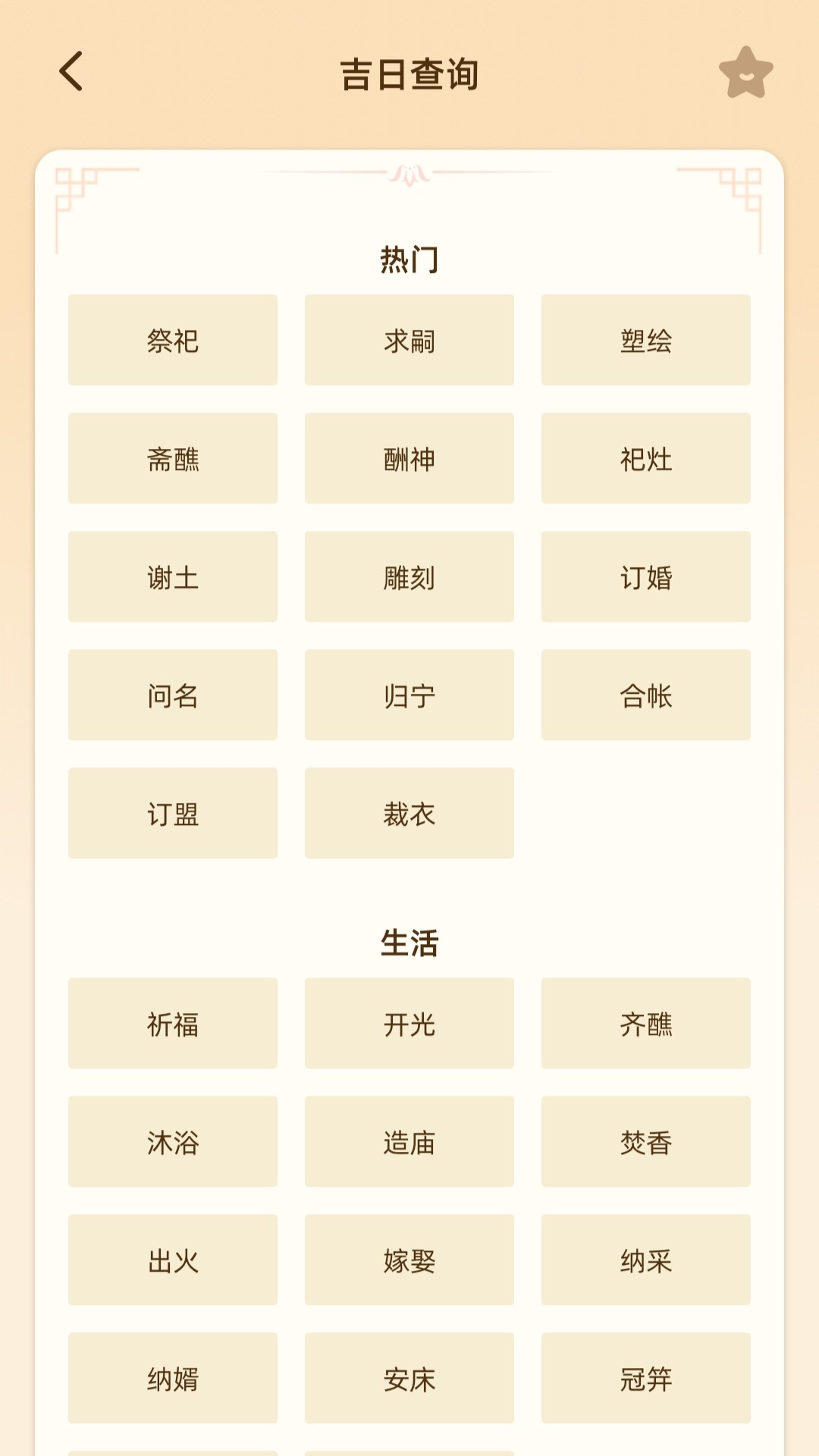Query lucky days for 开光
The width and height of the screenshot is (819, 1456).
pos(409,1024)
